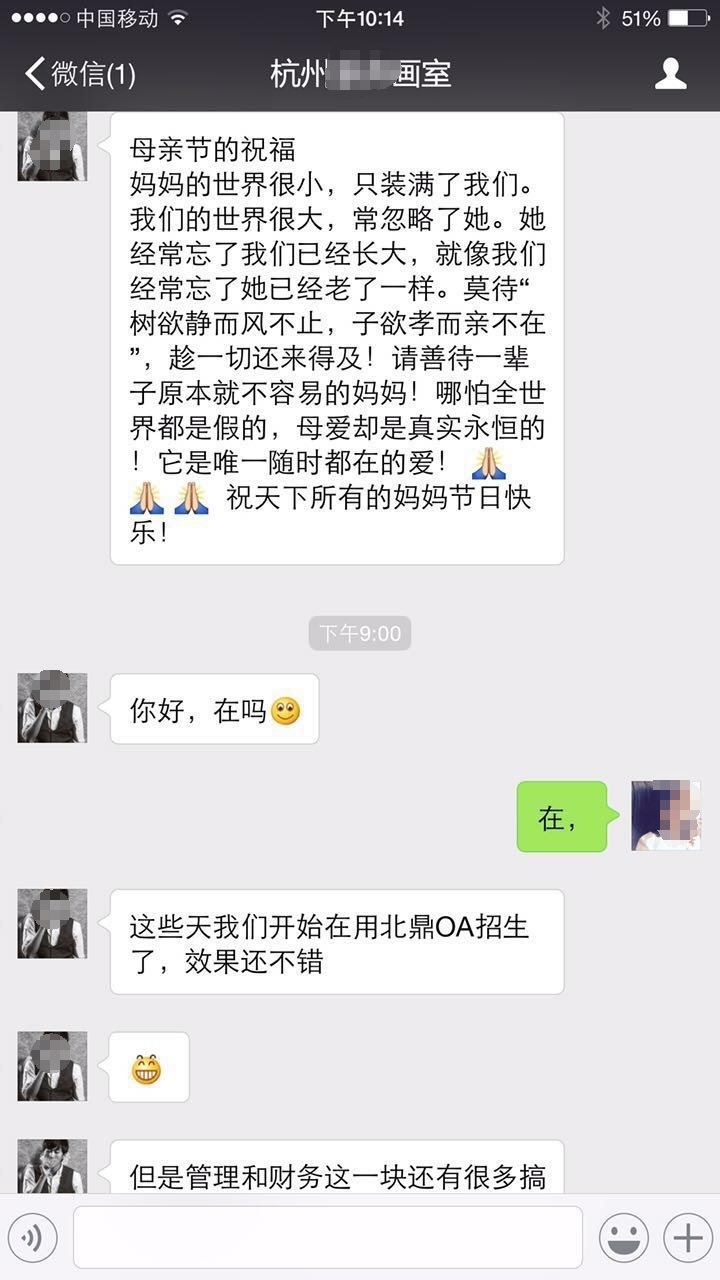Open the emoji sticker panel
Viewport: 720px width, 1280px height.
(x=623, y=1239)
